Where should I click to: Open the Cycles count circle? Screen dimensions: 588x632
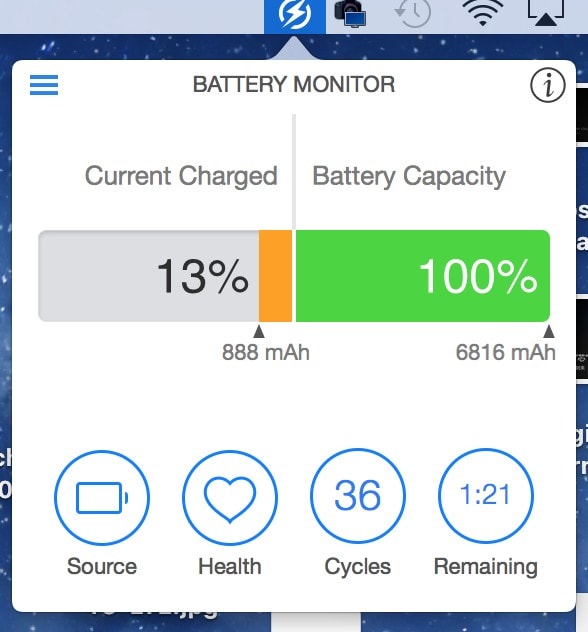coord(358,496)
